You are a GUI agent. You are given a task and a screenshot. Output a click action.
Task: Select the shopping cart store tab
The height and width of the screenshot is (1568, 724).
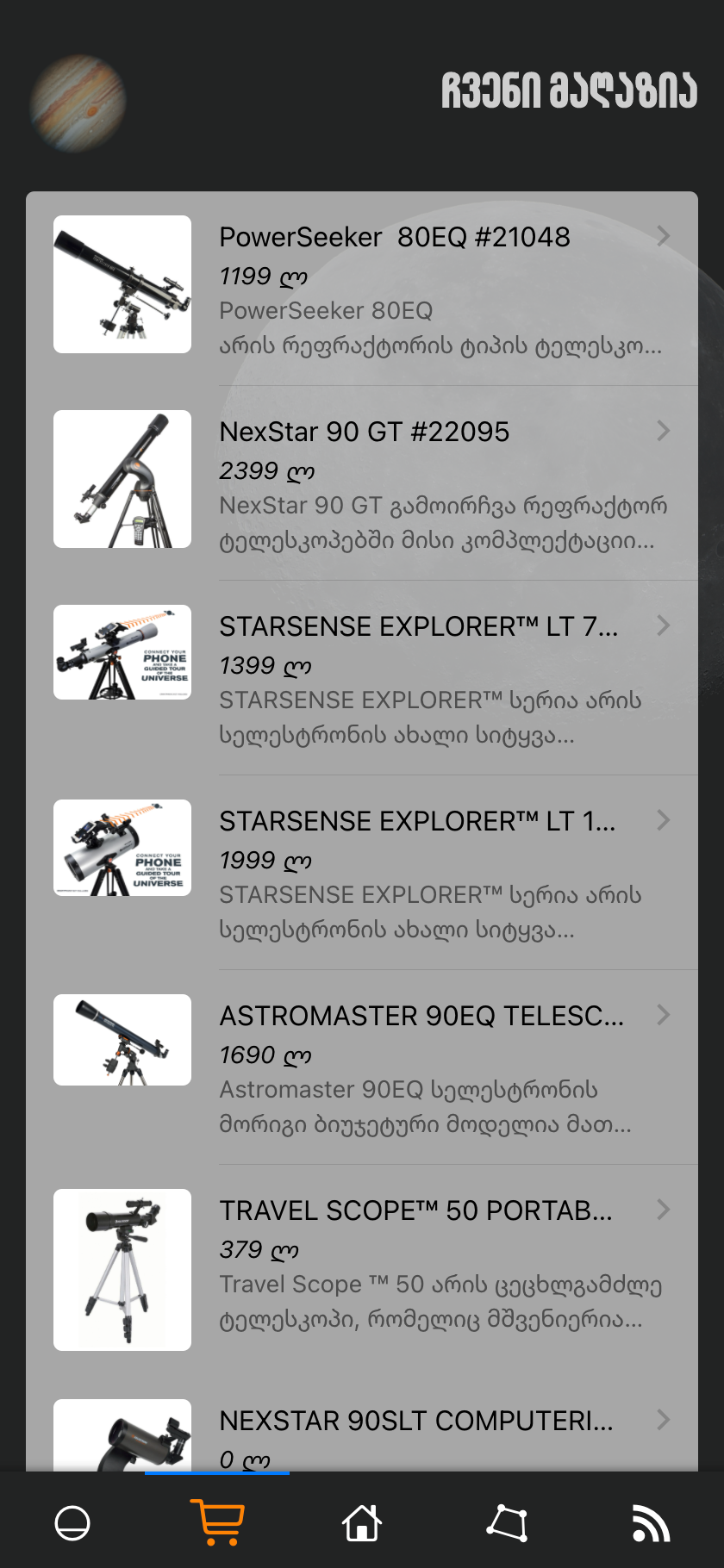(x=217, y=1522)
